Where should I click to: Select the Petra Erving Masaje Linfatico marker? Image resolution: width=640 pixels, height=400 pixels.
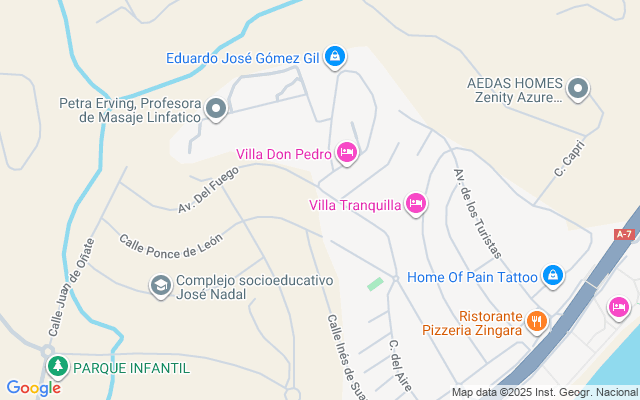[x=216, y=109]
